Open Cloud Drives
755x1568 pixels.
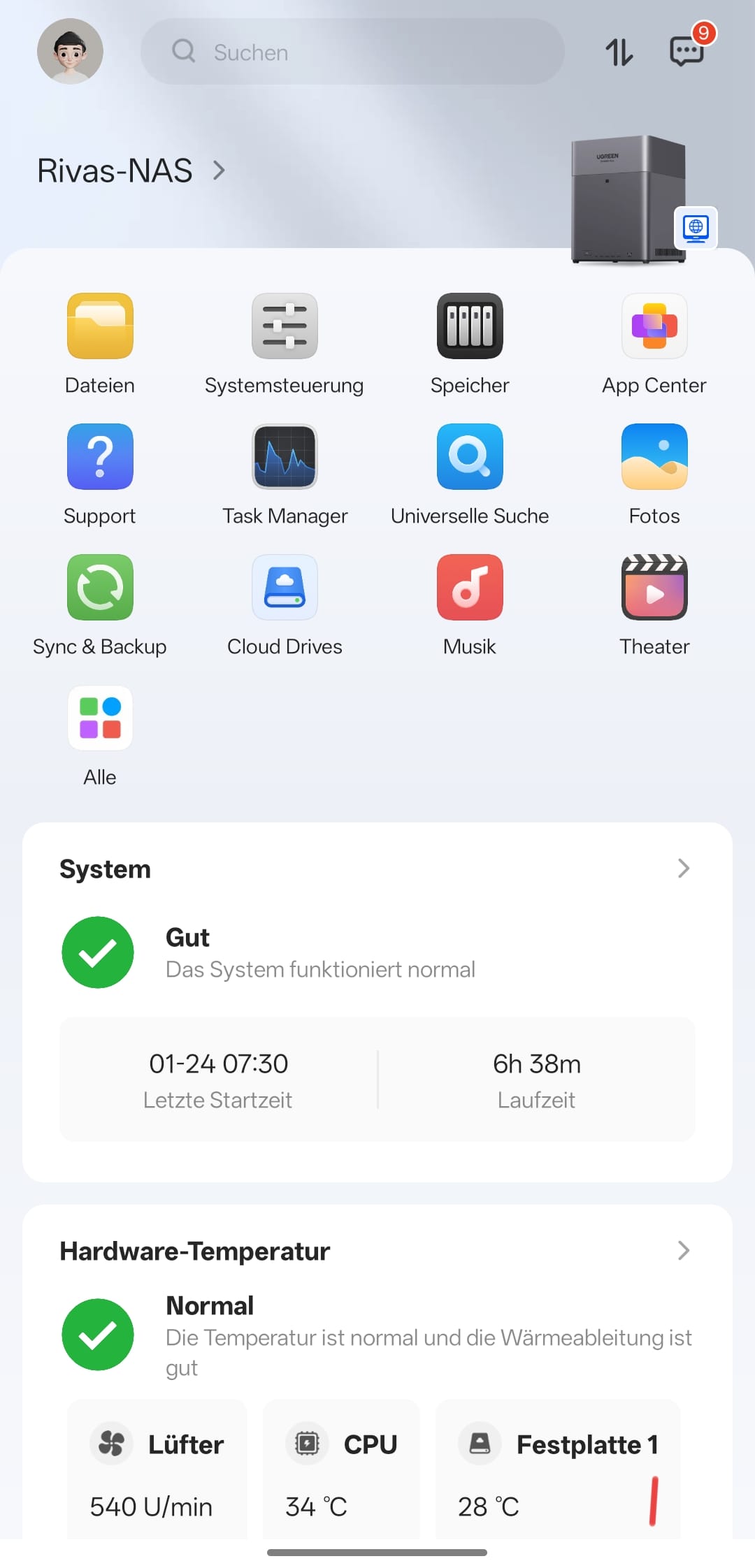(285, 588)
